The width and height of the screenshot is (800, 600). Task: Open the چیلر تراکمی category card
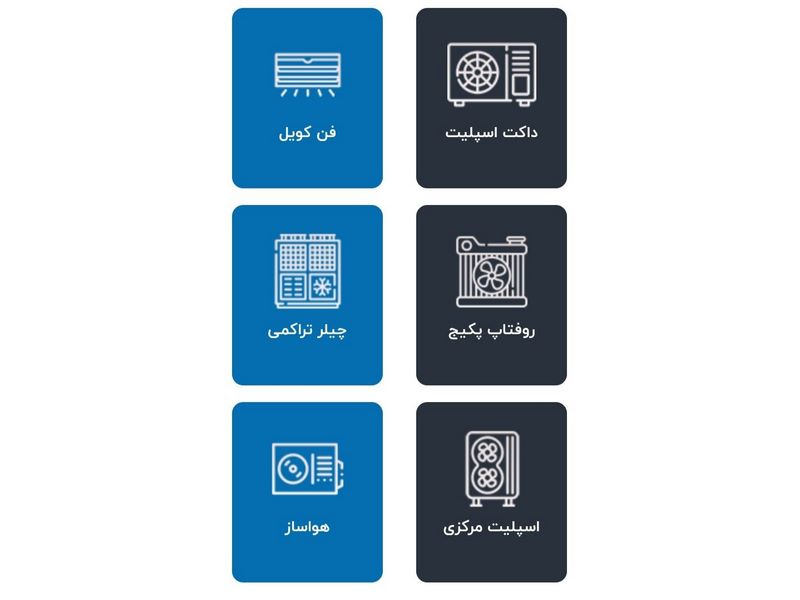pyautogui.click(x=307, y=295)
